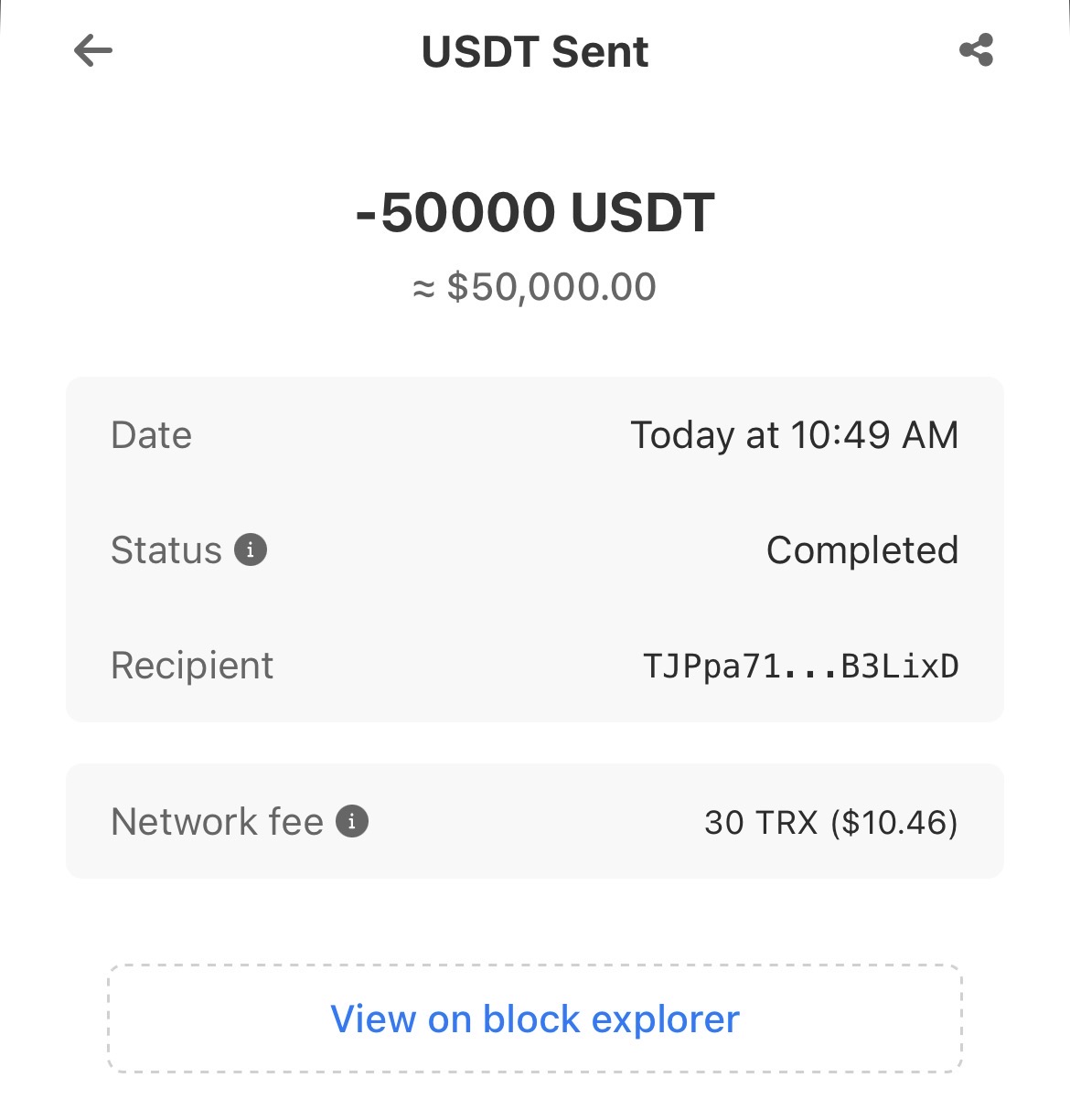1070x1120 pixels.
Task: Click the USDT Sent title
Action: 534,52
